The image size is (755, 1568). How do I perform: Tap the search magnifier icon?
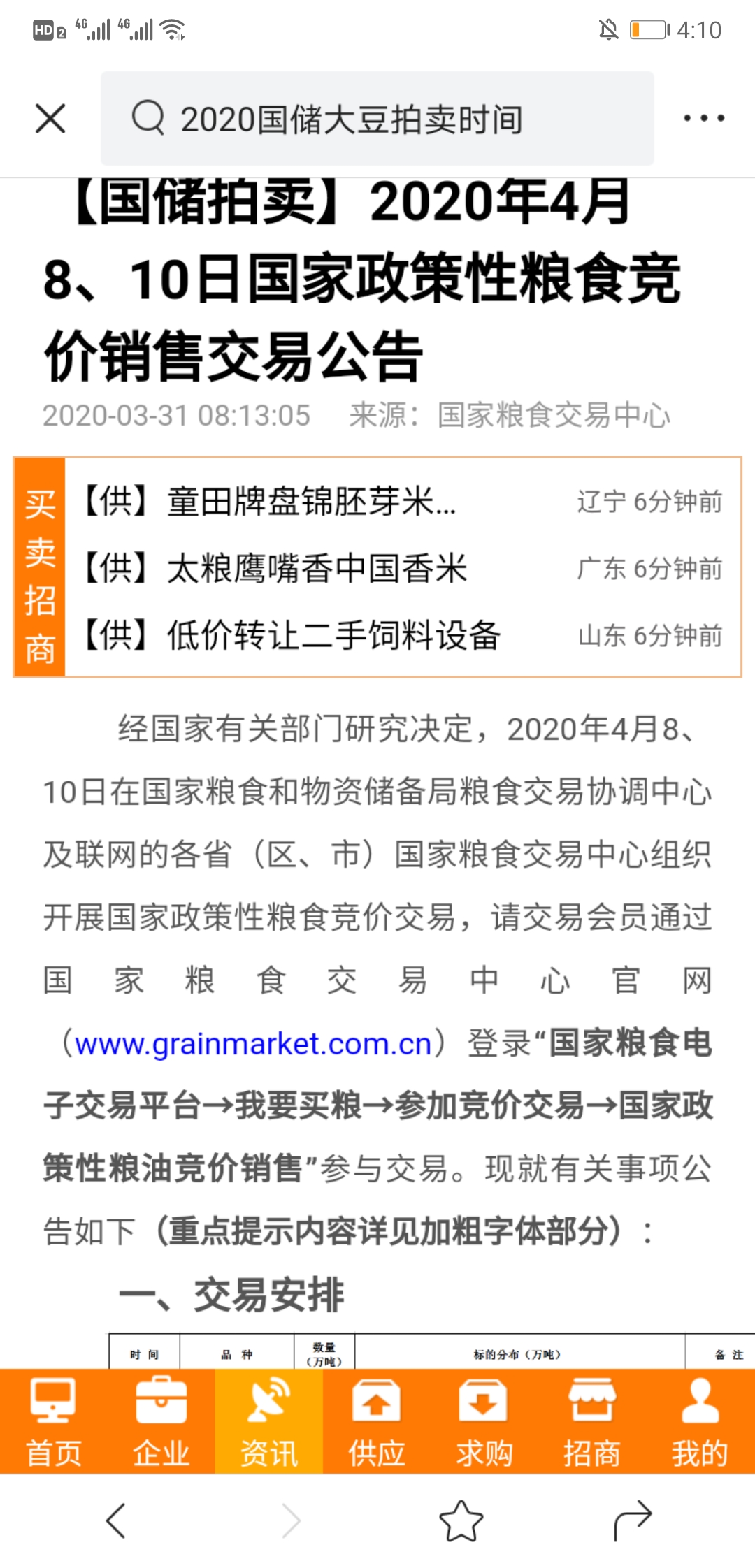149,118
